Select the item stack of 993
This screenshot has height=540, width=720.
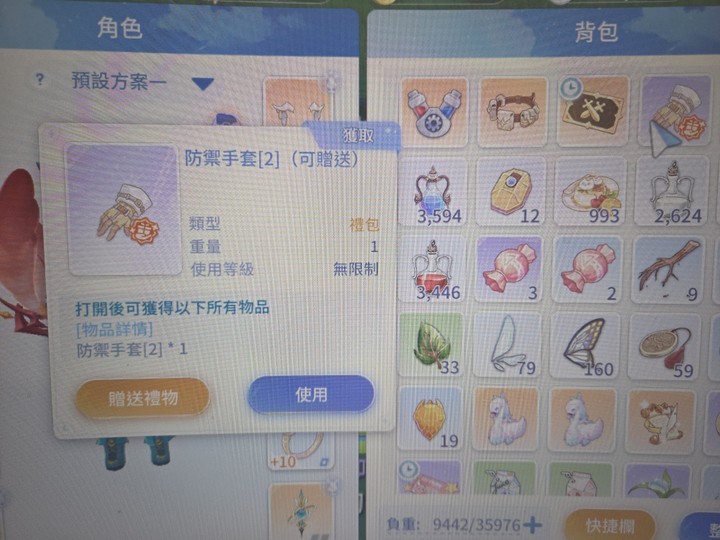tap(592, 192)
